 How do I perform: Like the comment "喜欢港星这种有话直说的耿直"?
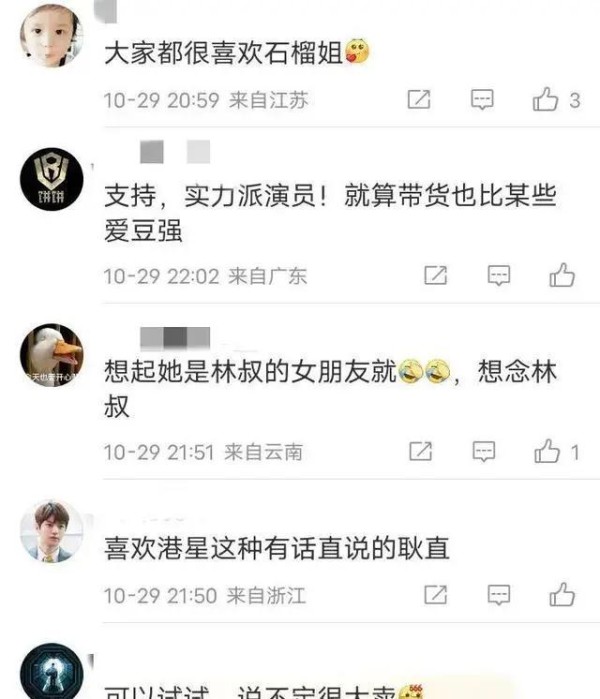pos(561,596)
